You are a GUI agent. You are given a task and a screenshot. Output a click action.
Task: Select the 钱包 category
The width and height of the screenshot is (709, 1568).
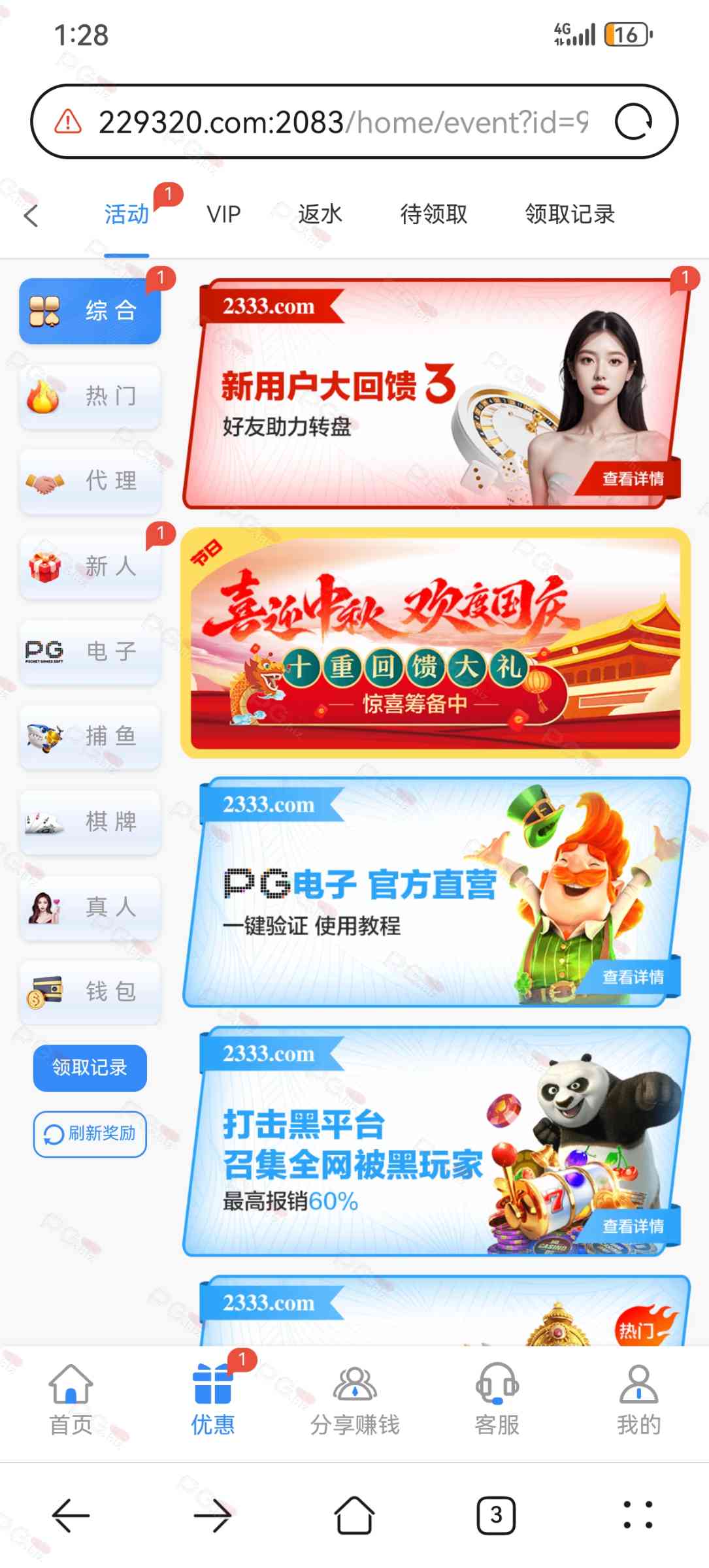point(90,992)
